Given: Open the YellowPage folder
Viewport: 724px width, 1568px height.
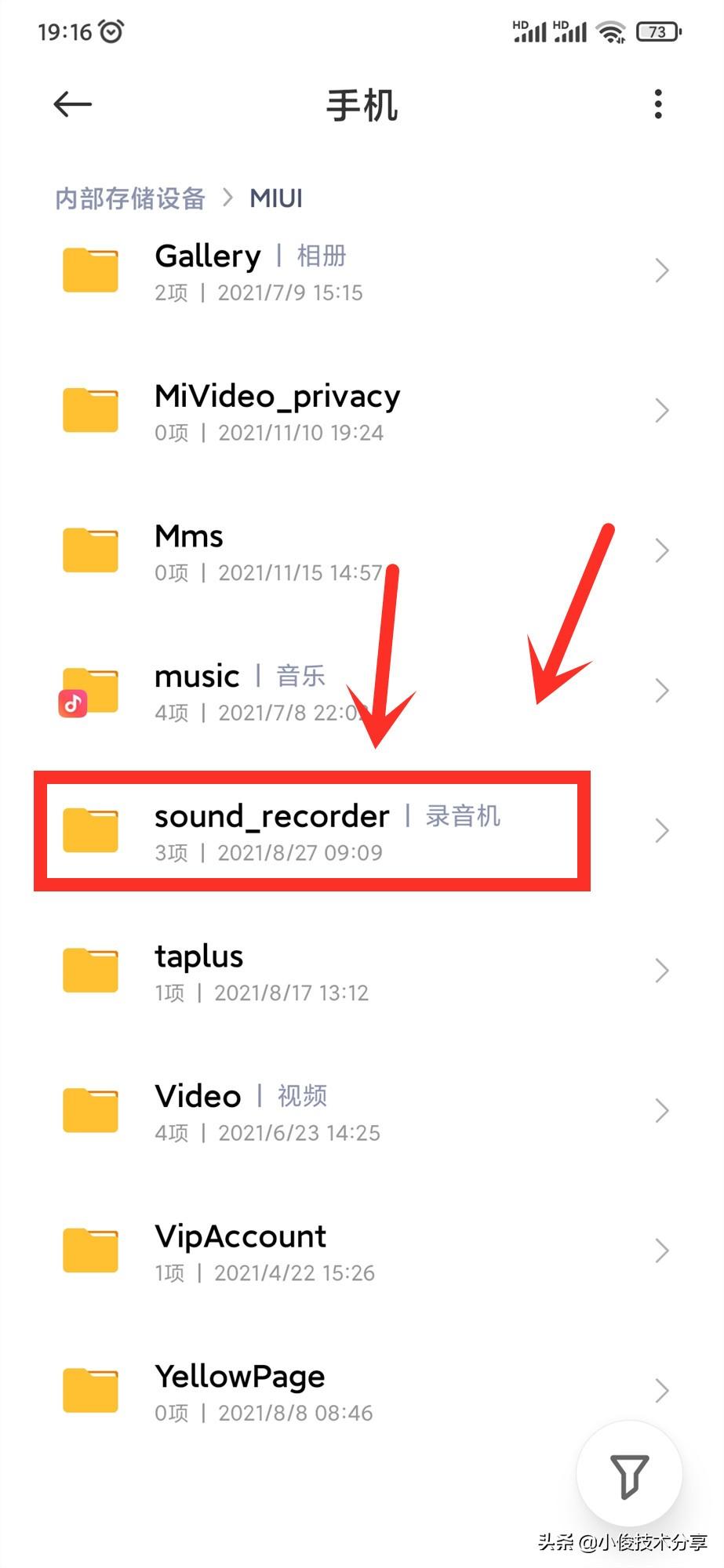Looking at the screenshot, I should (x=361, y=1391).
